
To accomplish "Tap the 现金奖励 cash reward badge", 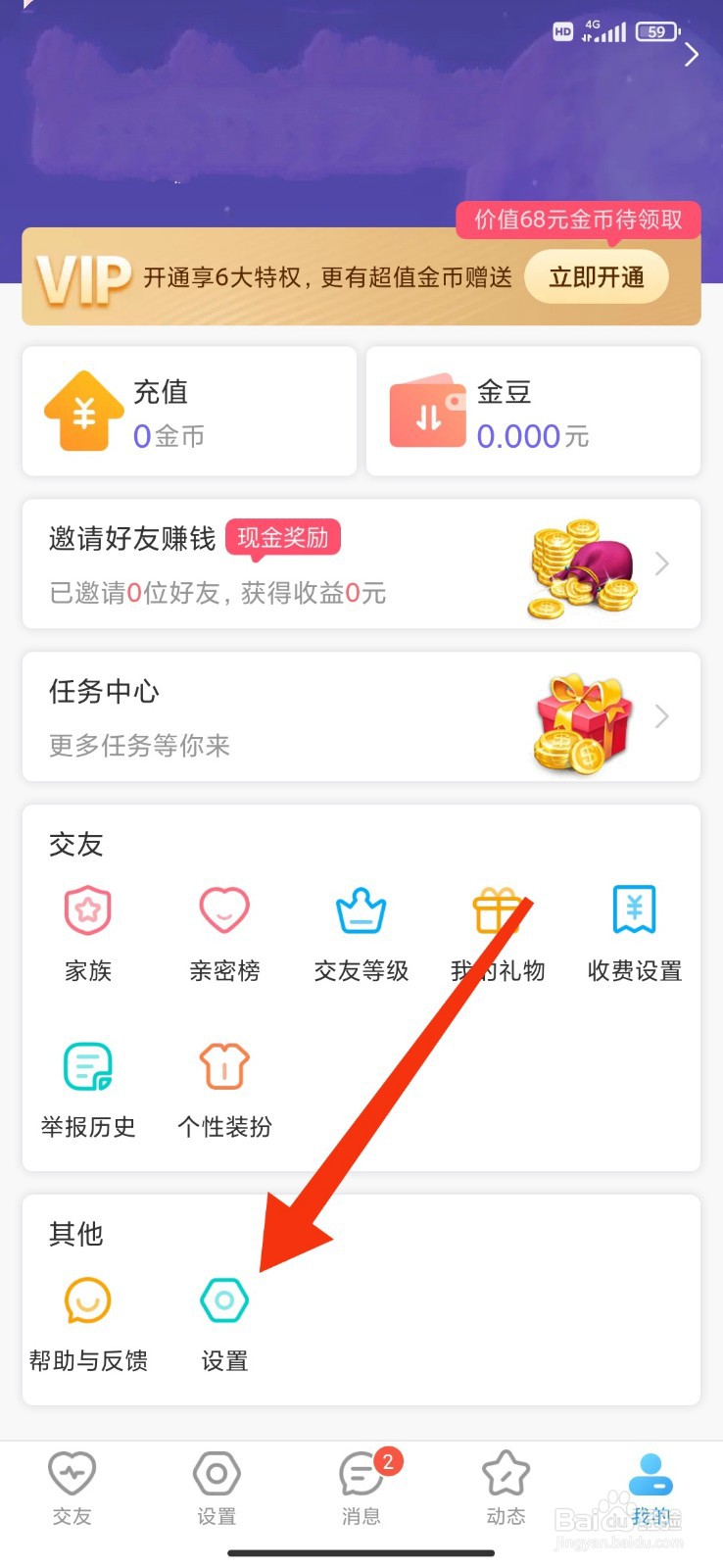I will (x=283, y=537).
